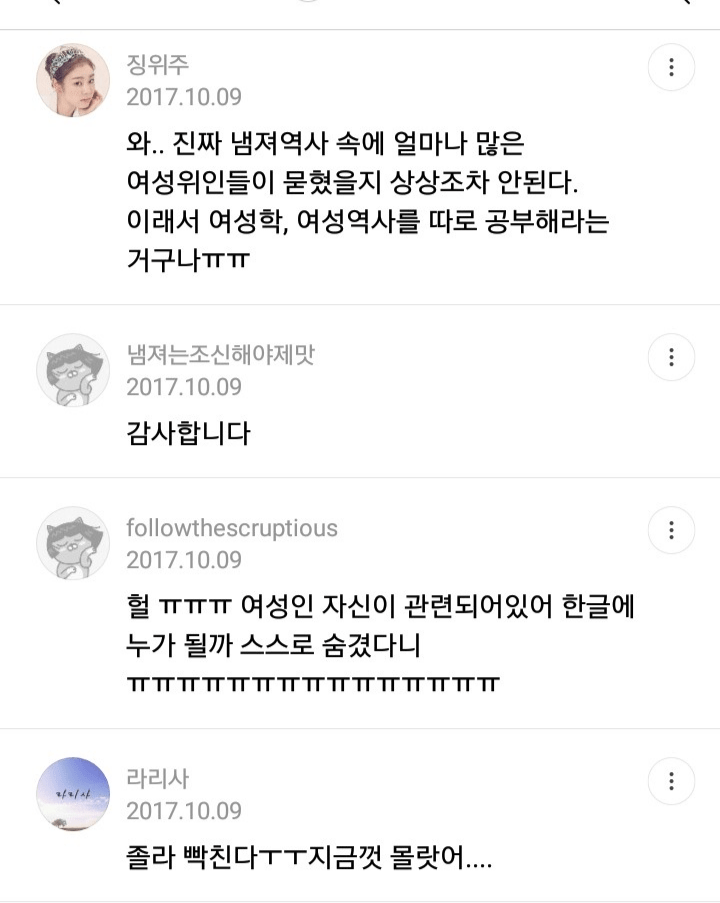
Task: Open overflow menu on 징위주's comment
Action: (x=671, y=68)
